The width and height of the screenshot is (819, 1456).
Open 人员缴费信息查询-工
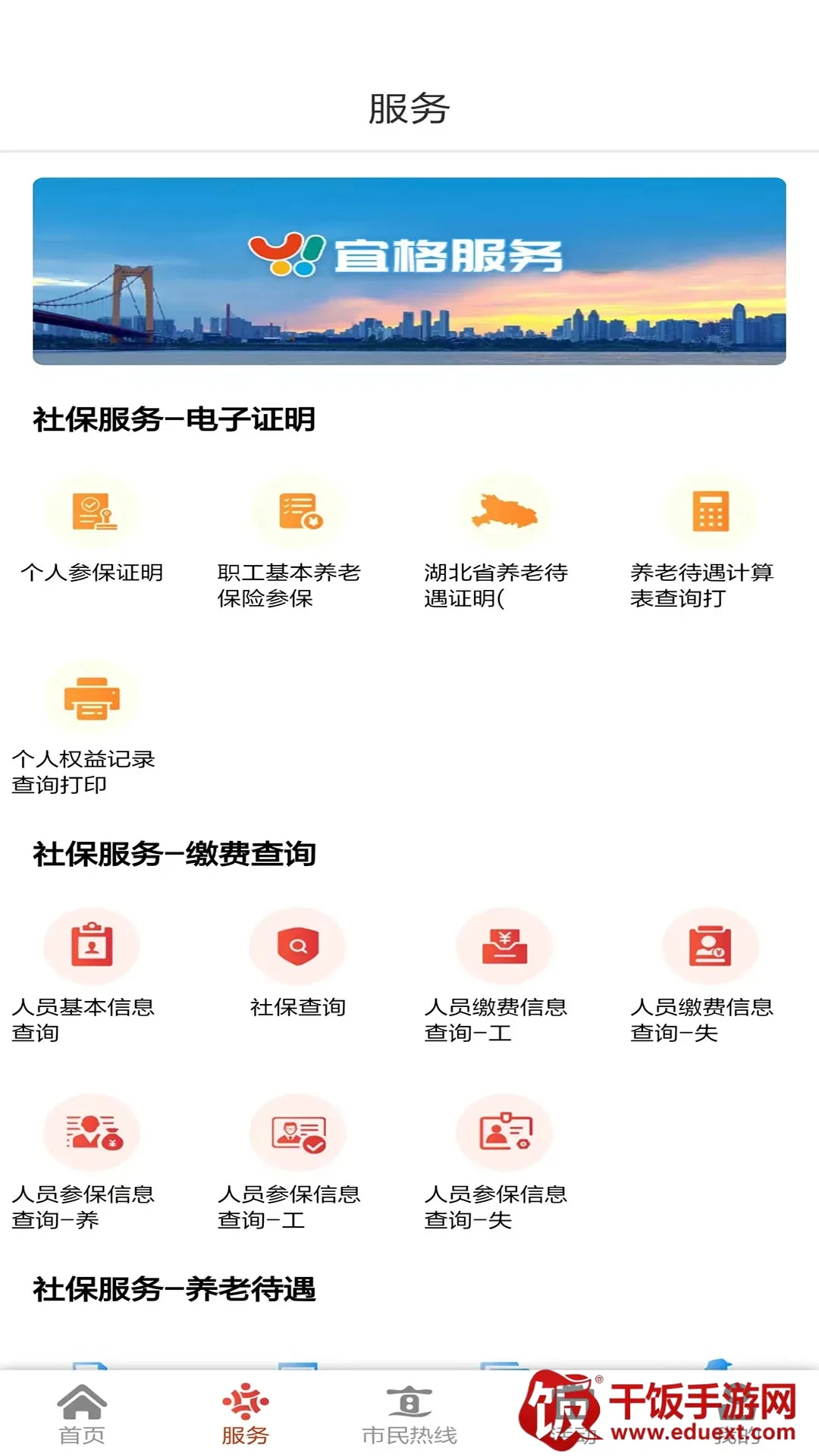point(505,946)
